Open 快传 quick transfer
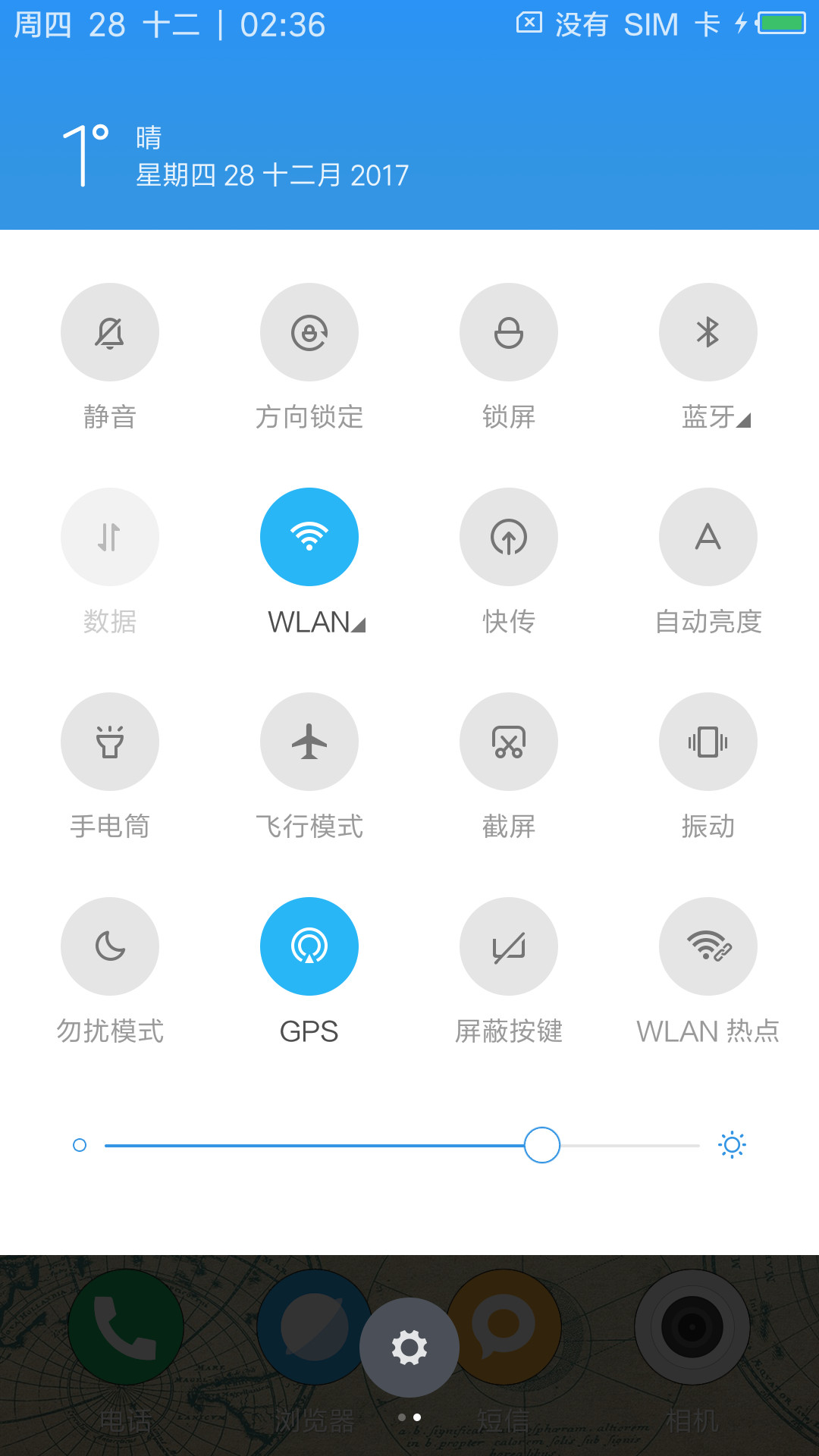 (x=509, y=537)
